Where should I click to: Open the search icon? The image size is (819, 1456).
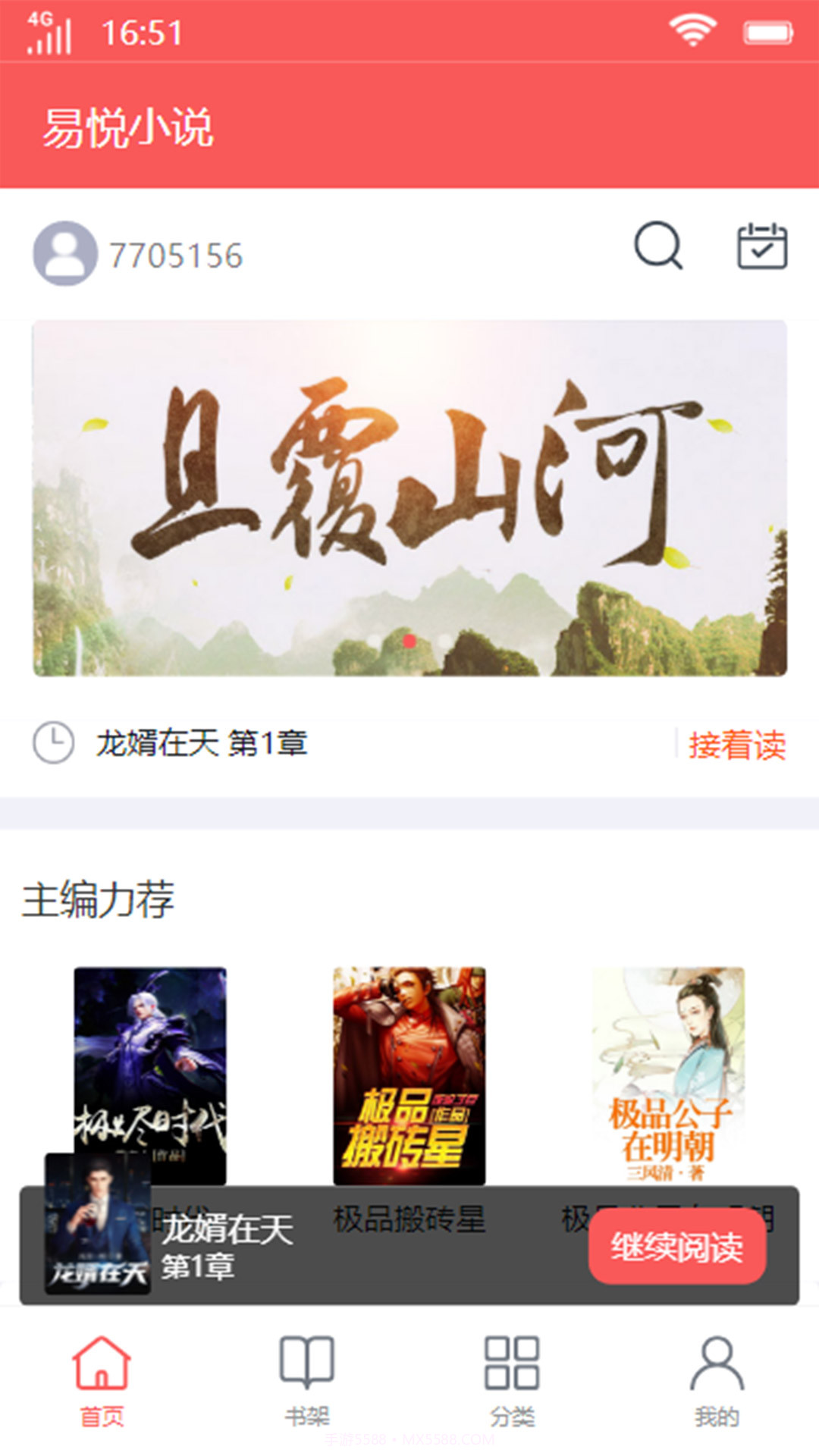(659, 246)
